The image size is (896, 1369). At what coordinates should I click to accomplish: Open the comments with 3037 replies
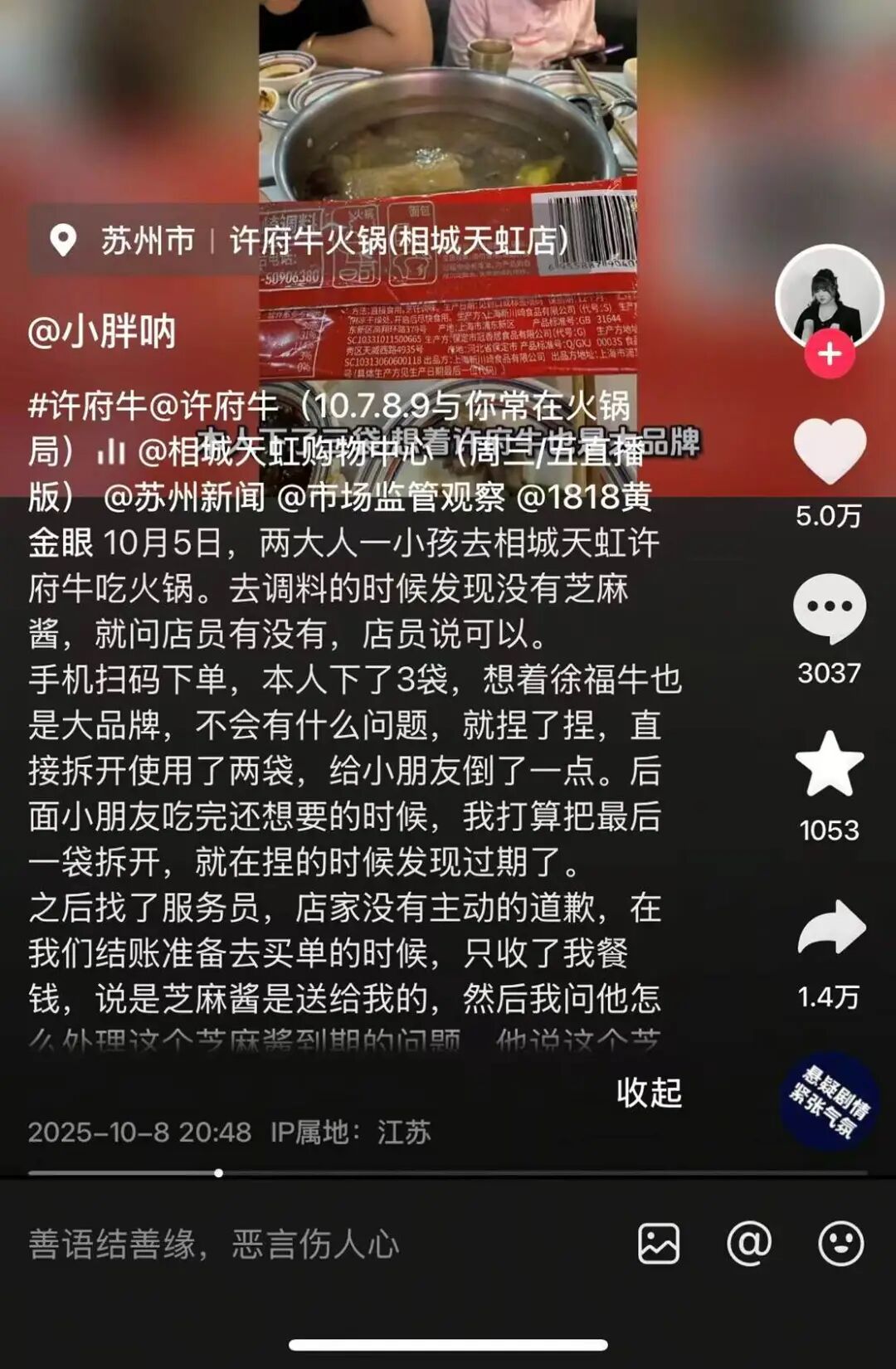point(829,608)
